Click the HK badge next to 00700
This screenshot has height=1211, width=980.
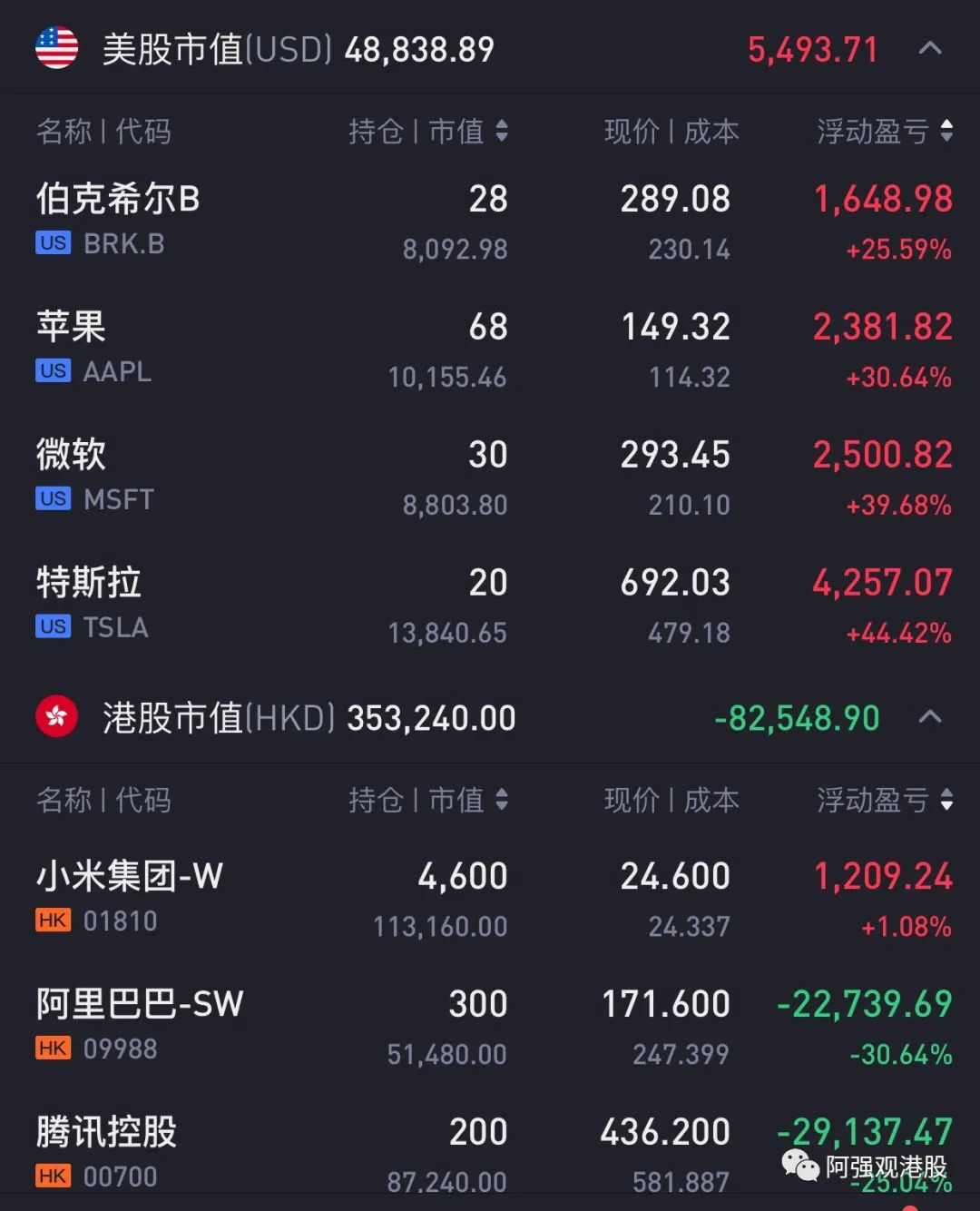tap(53, 1176)
